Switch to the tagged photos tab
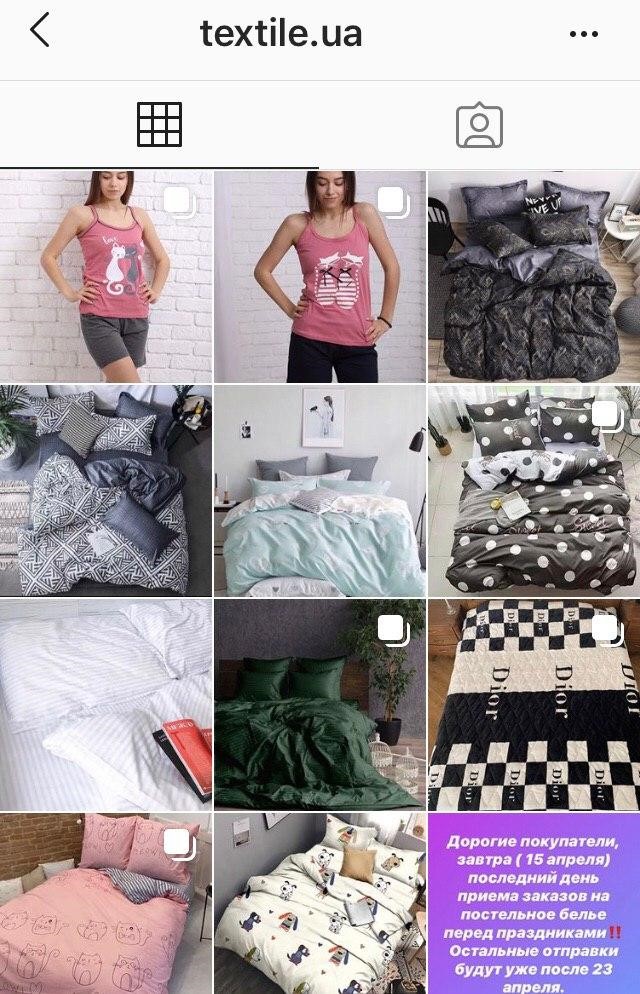Viewport: 640px width, 994px height. coord(479,125)
